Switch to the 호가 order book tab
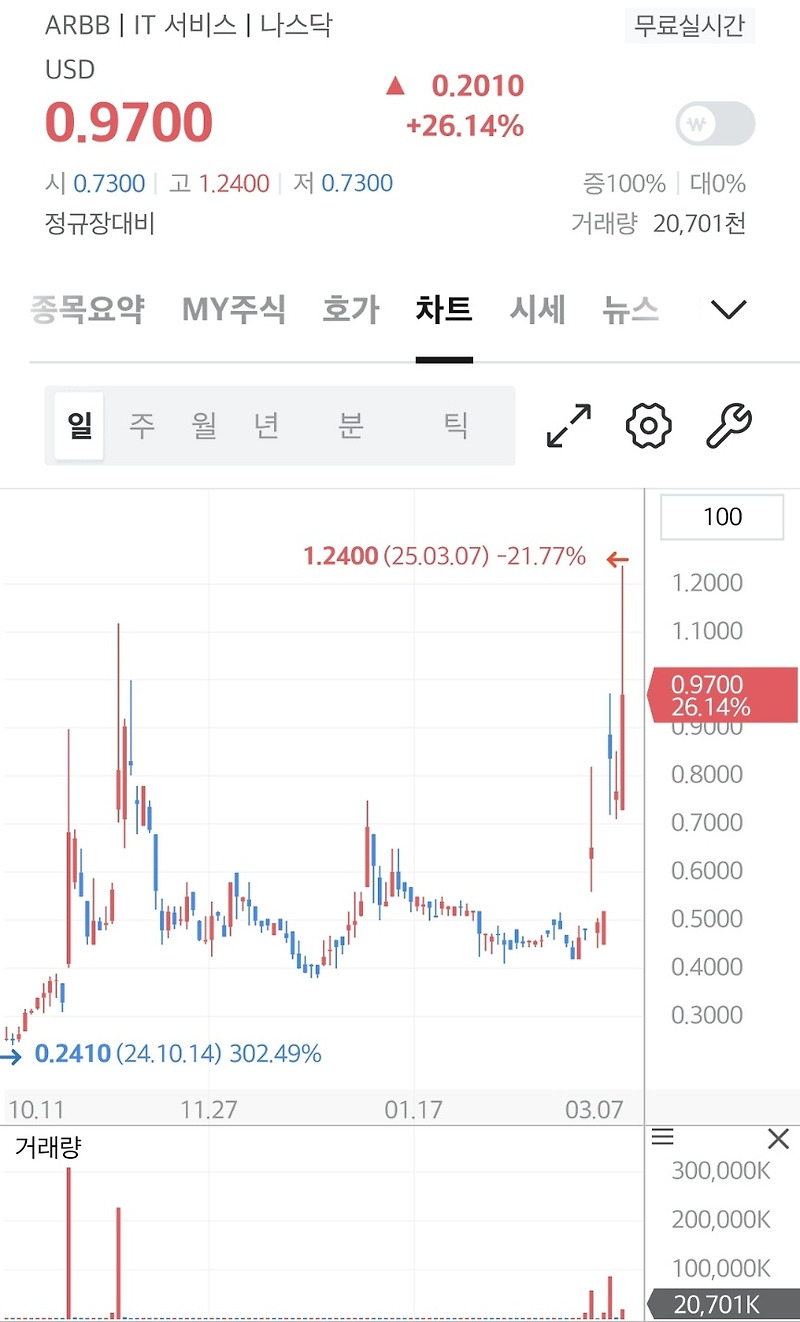Image resolution: width=800 pixels, height=1322 pixels. 349,310
